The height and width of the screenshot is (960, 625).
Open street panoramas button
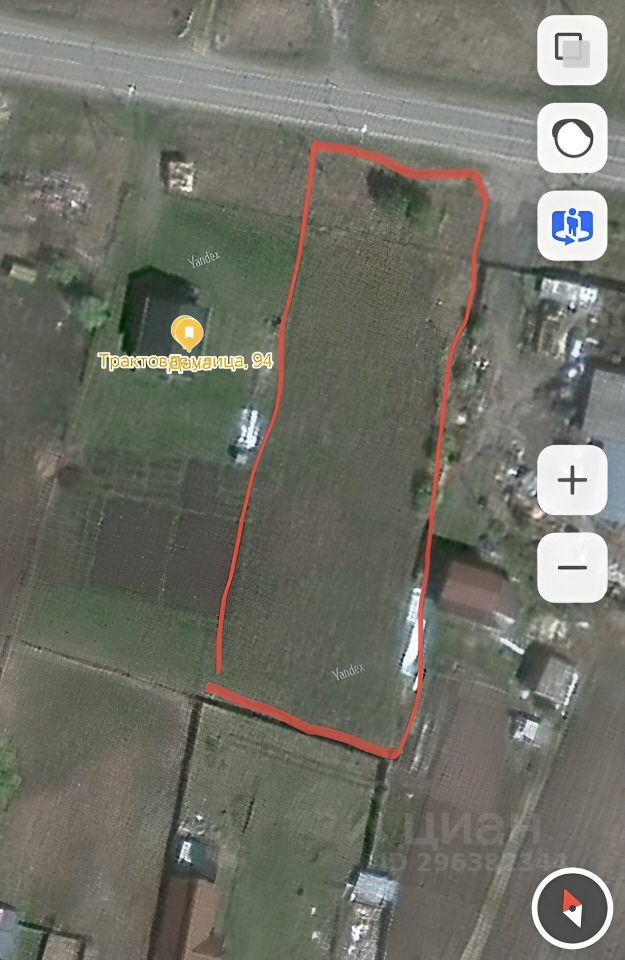[x=572, y=226]
